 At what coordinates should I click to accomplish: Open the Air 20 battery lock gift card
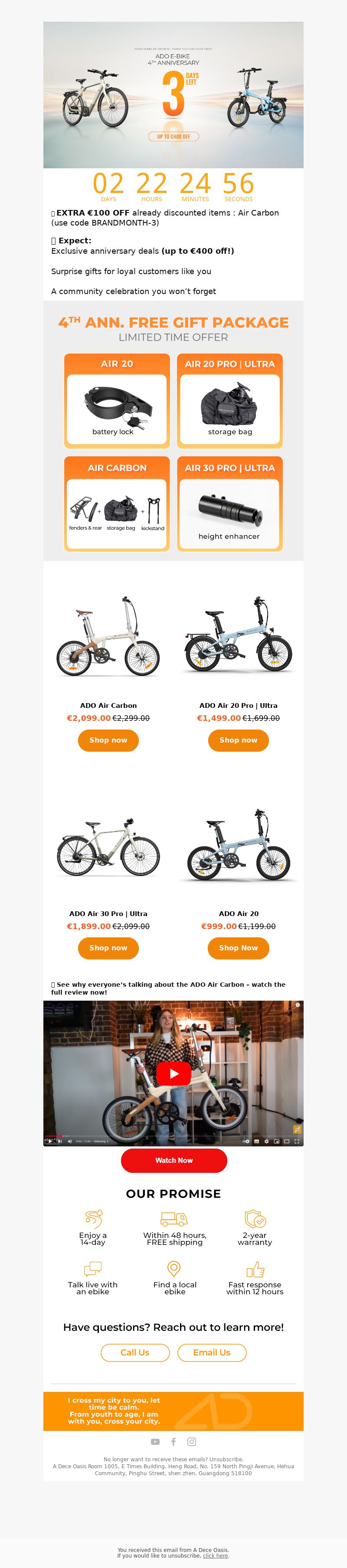coord(117,401)
